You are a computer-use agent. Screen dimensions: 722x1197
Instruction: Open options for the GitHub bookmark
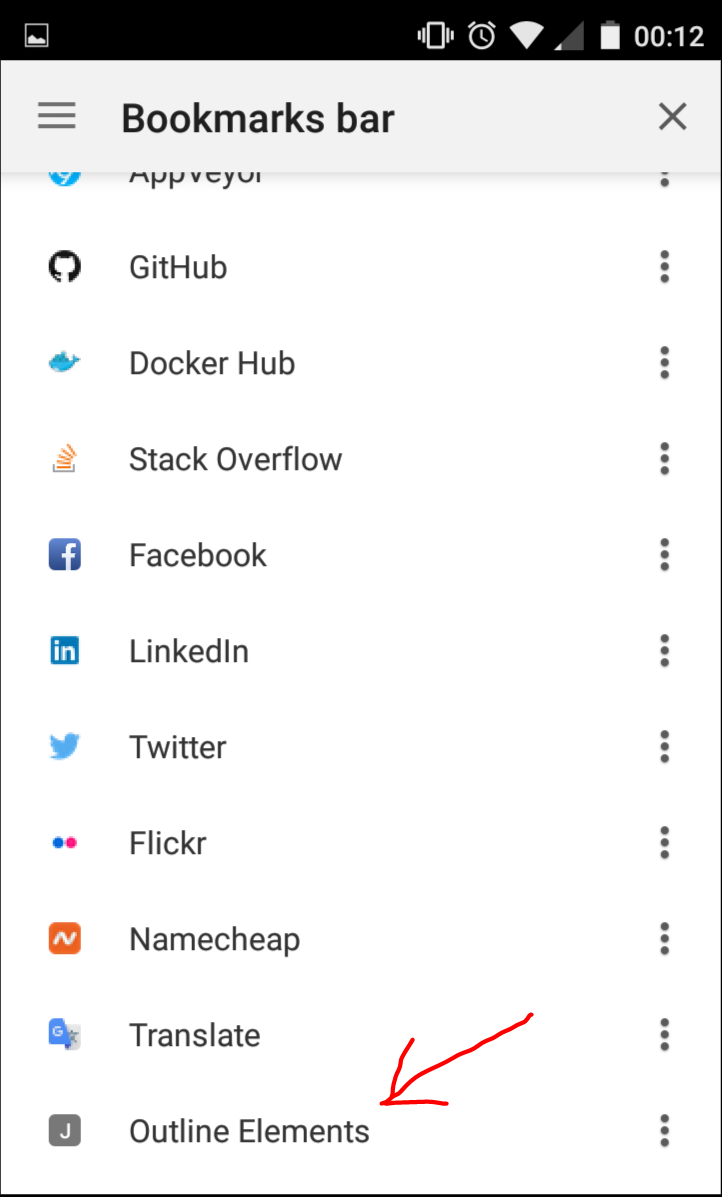(665, 267)
